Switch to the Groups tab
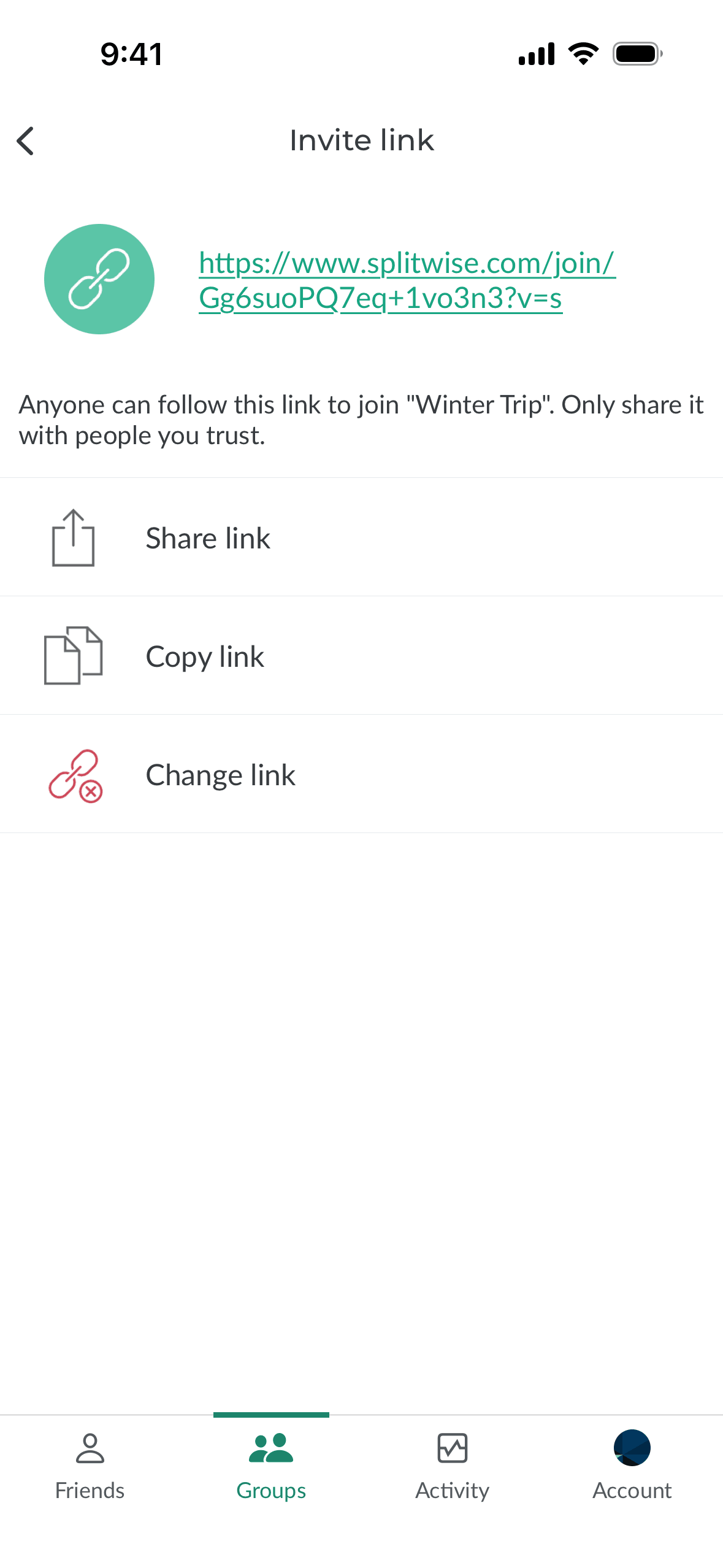The image size is (723, 1568). (271, 1466)
